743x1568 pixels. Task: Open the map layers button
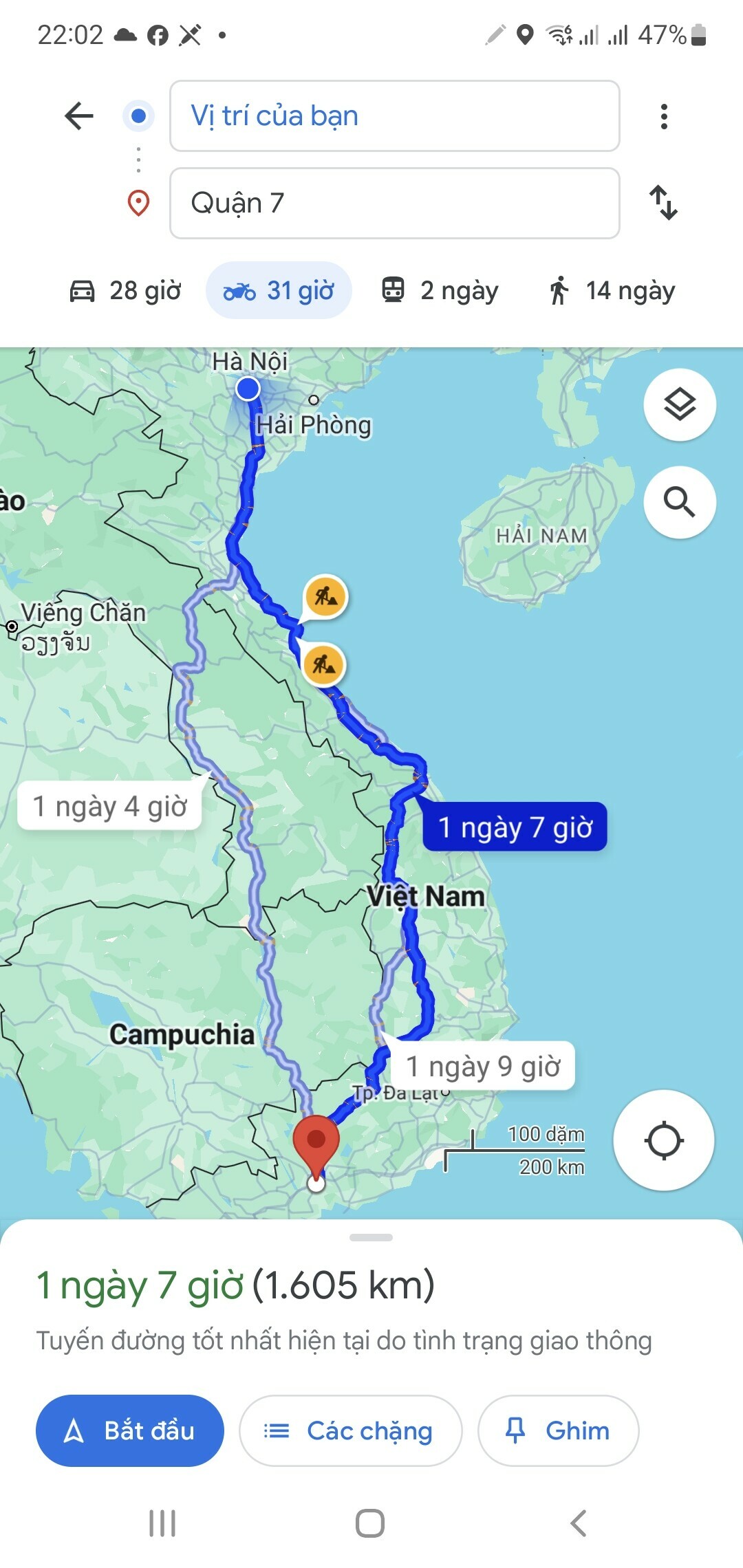679,404
